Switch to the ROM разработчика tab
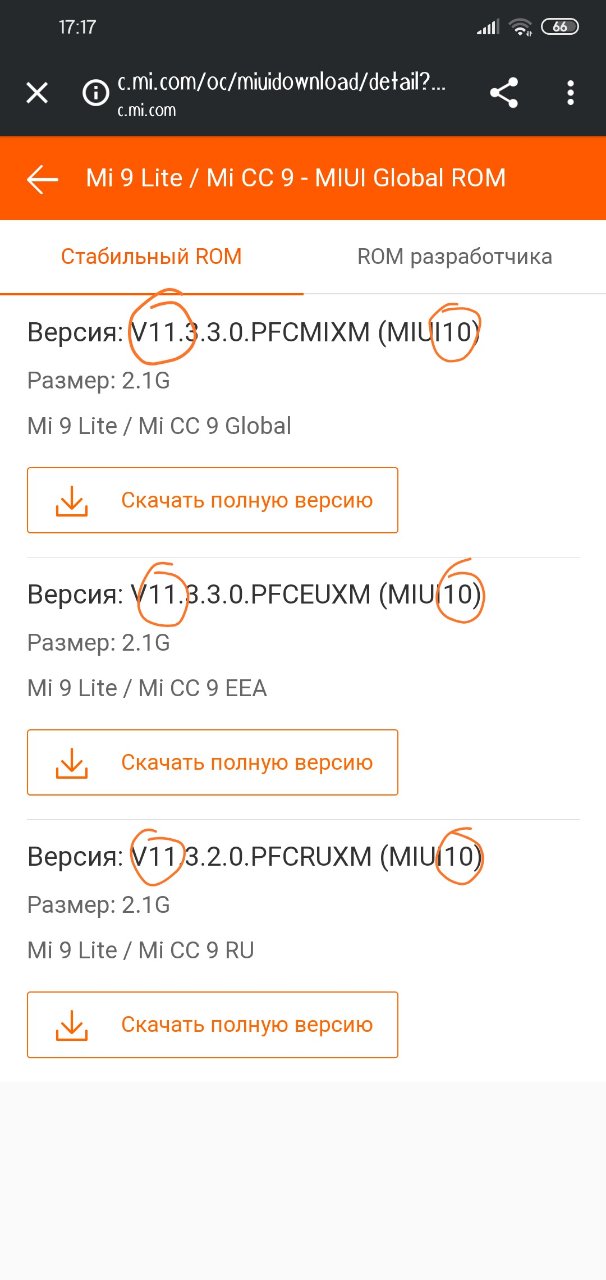606x1280 pixels. click(454, 257)
